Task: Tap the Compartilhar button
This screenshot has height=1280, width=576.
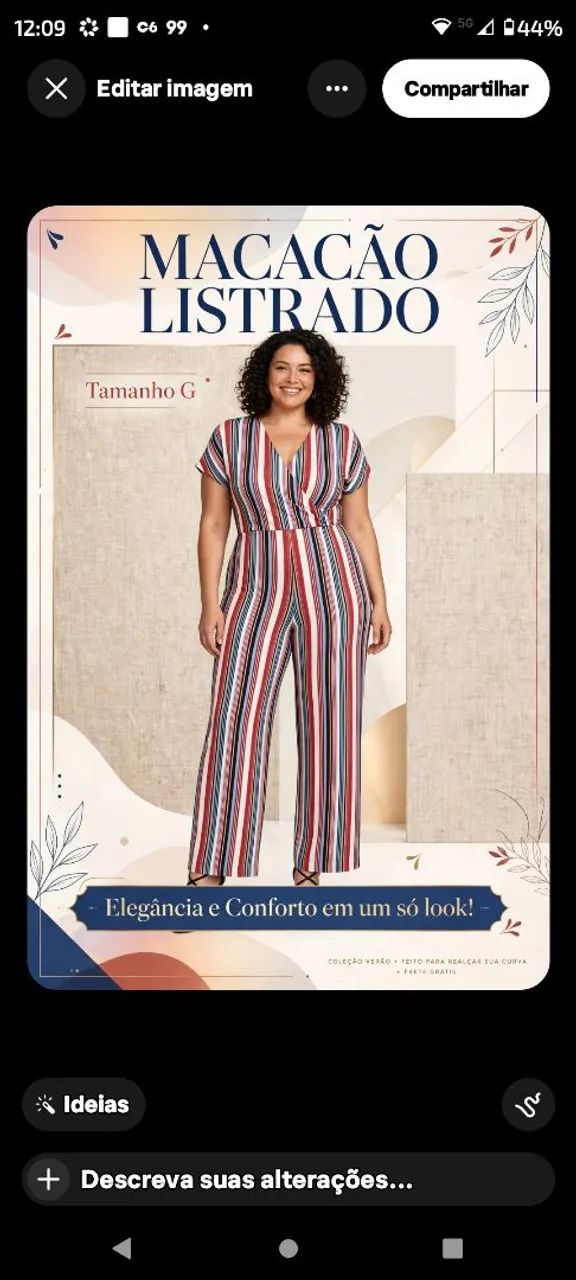Action: pos(466,89)
